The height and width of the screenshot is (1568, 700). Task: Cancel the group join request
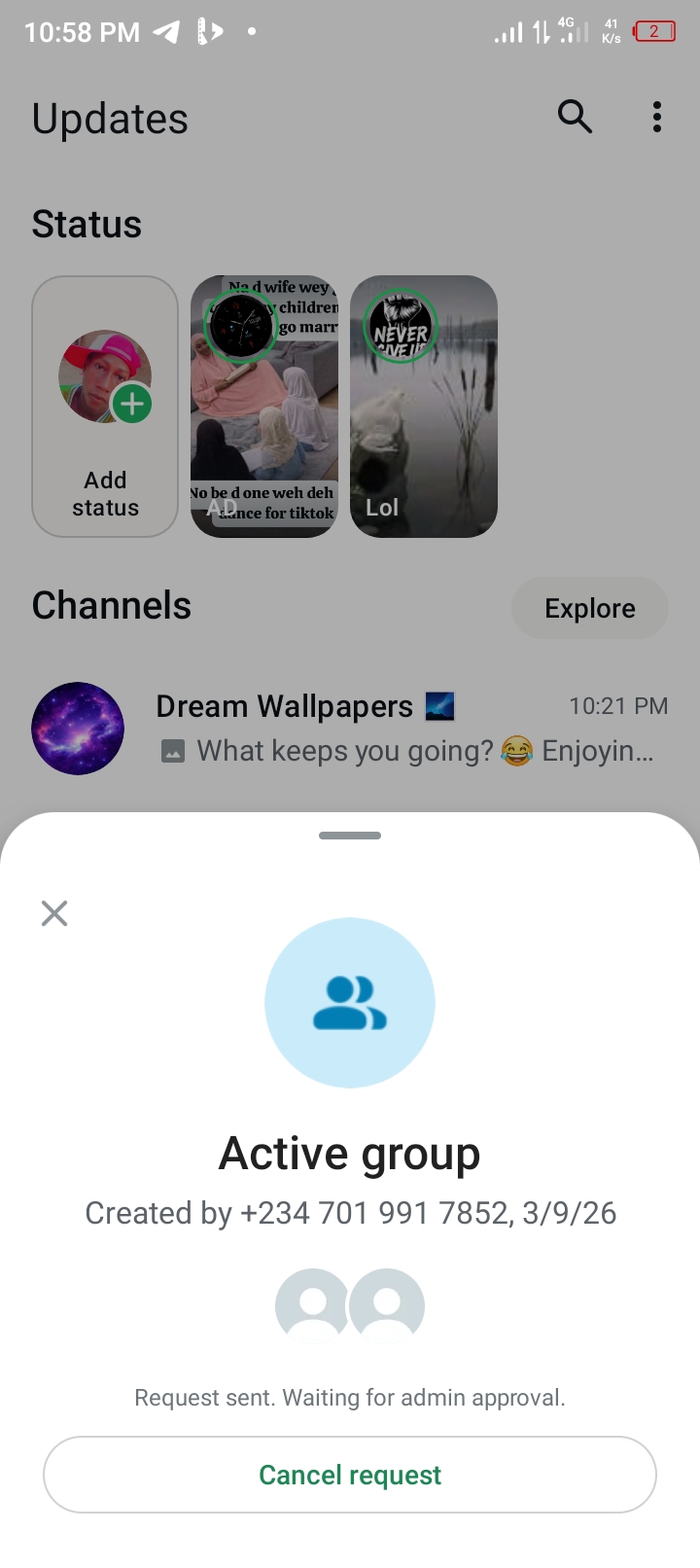point(350,1475)
